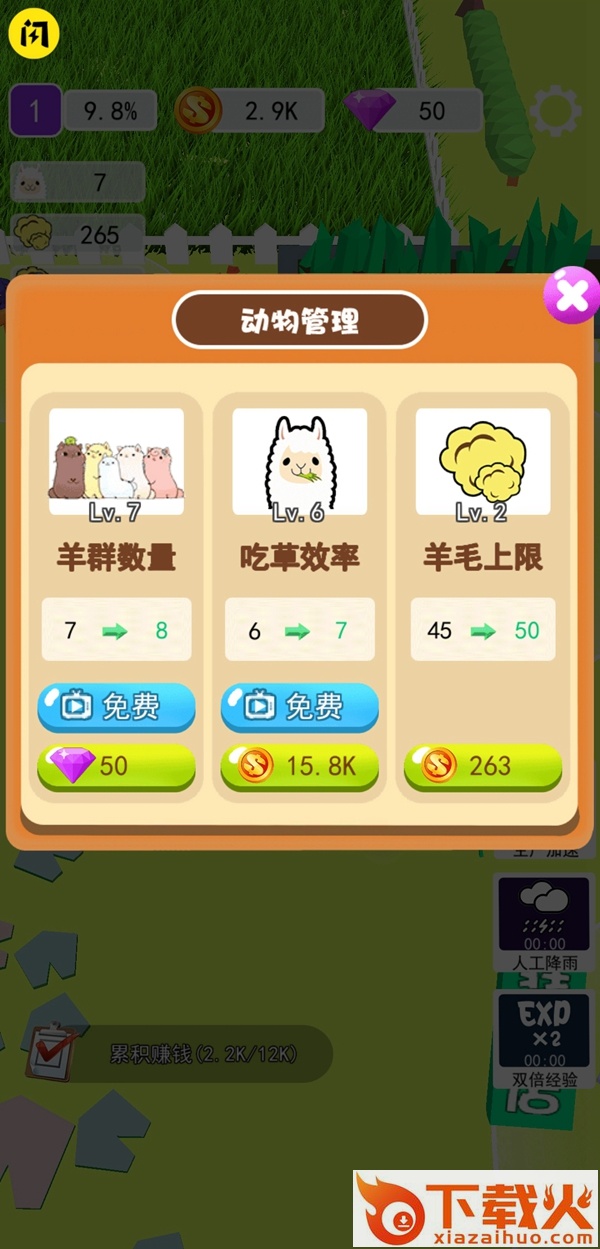This screenshot has width=600, height=1249.
Task: Open the 累积赚钱 task progress
Action: 180,1054
